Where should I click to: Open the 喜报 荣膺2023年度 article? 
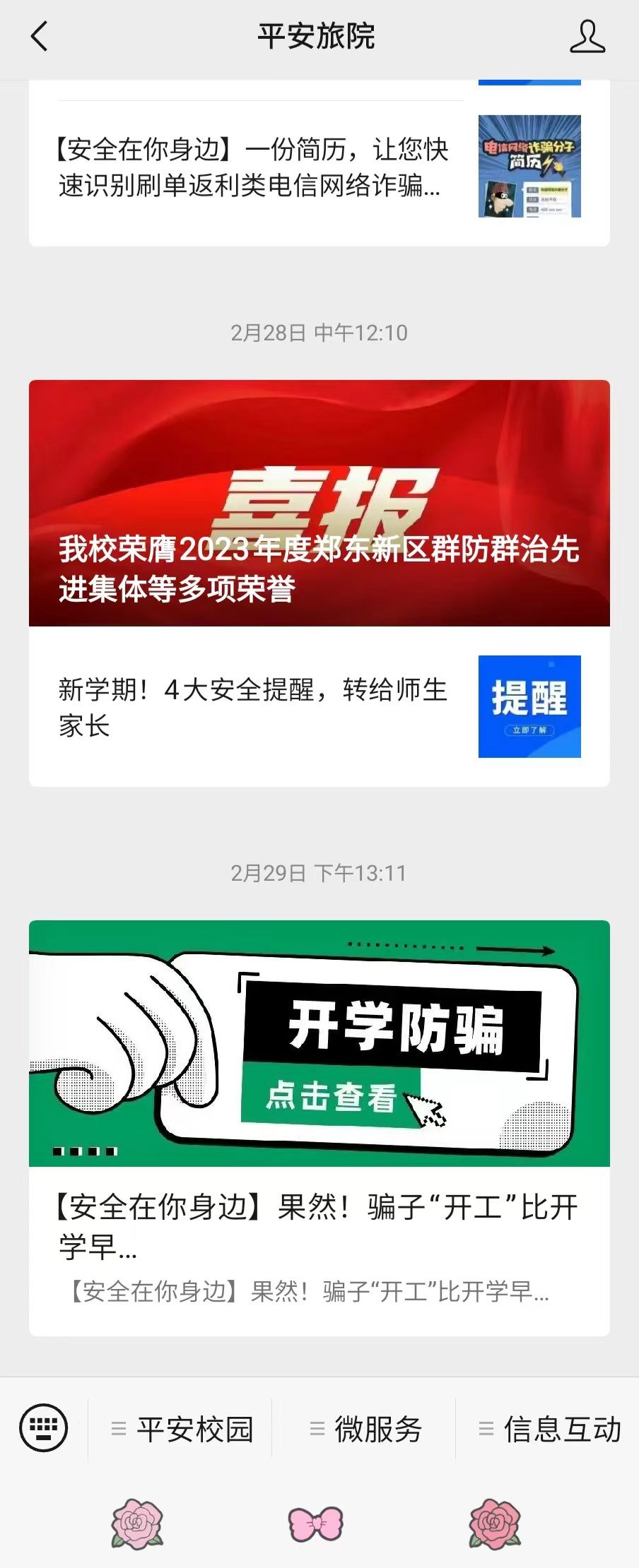coord(319,503)
